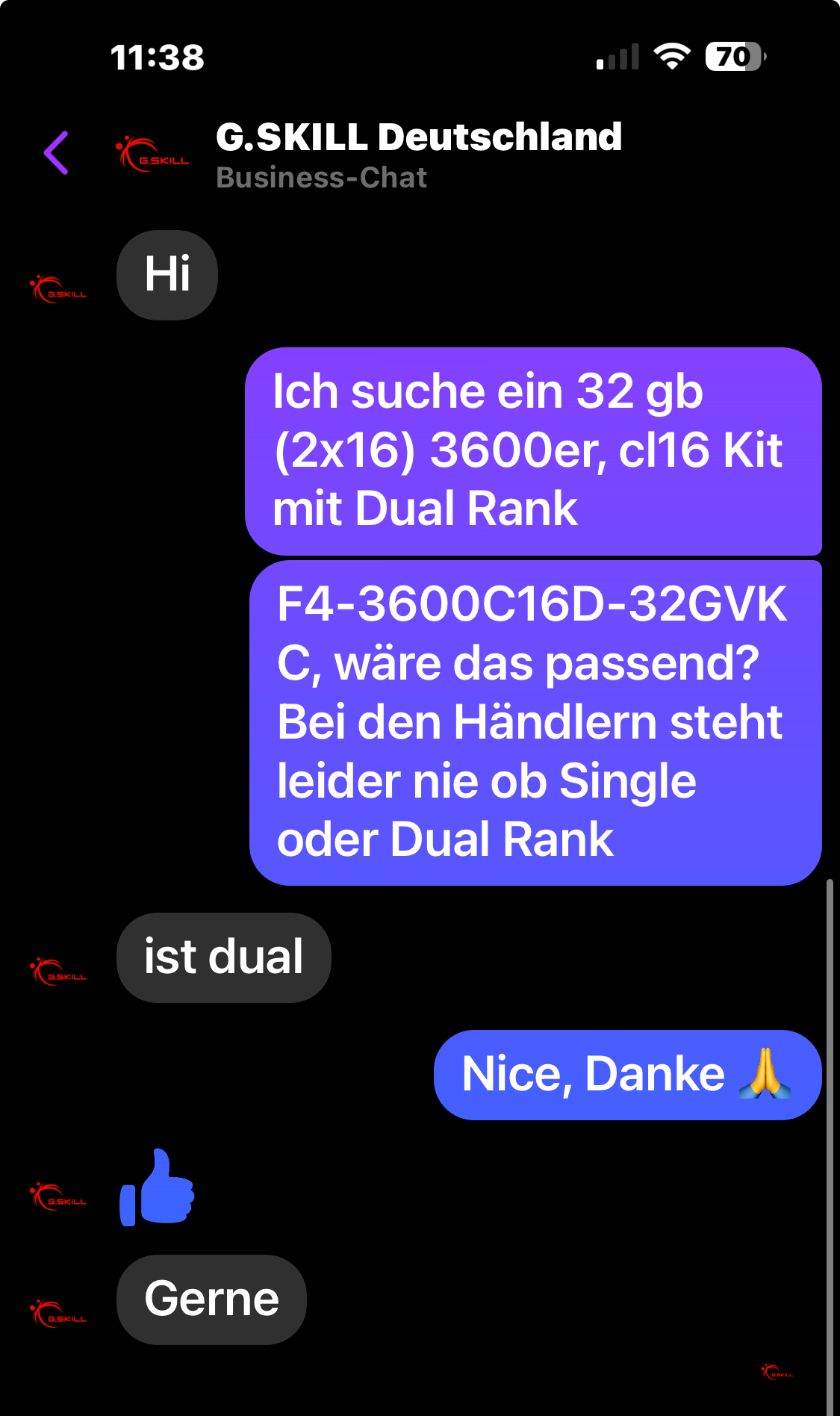Open G.SKILL Deutschland chat profile header
This screenshot has height=1416, width=840.
click(x=418, y=155)
